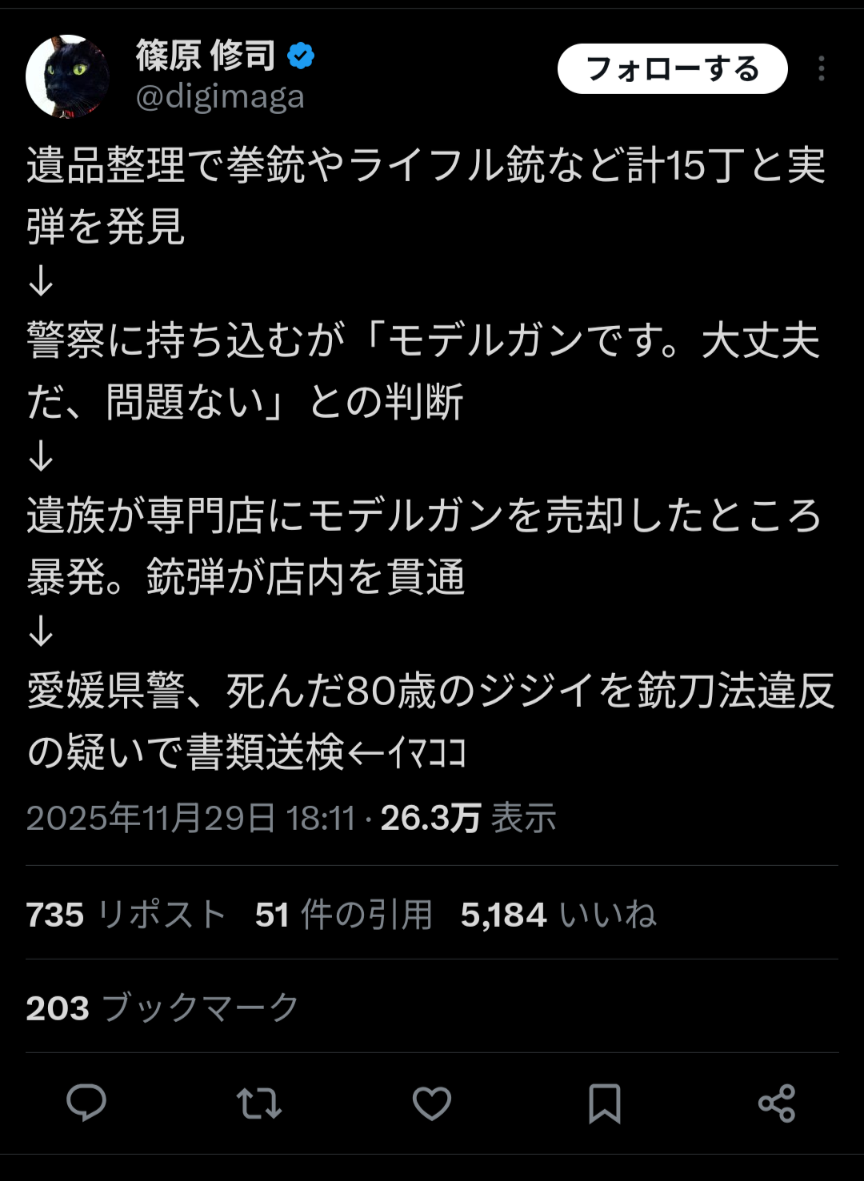View the 735 リポスト list
Viewport: 864px width, 1181px height.
point(126,914)
